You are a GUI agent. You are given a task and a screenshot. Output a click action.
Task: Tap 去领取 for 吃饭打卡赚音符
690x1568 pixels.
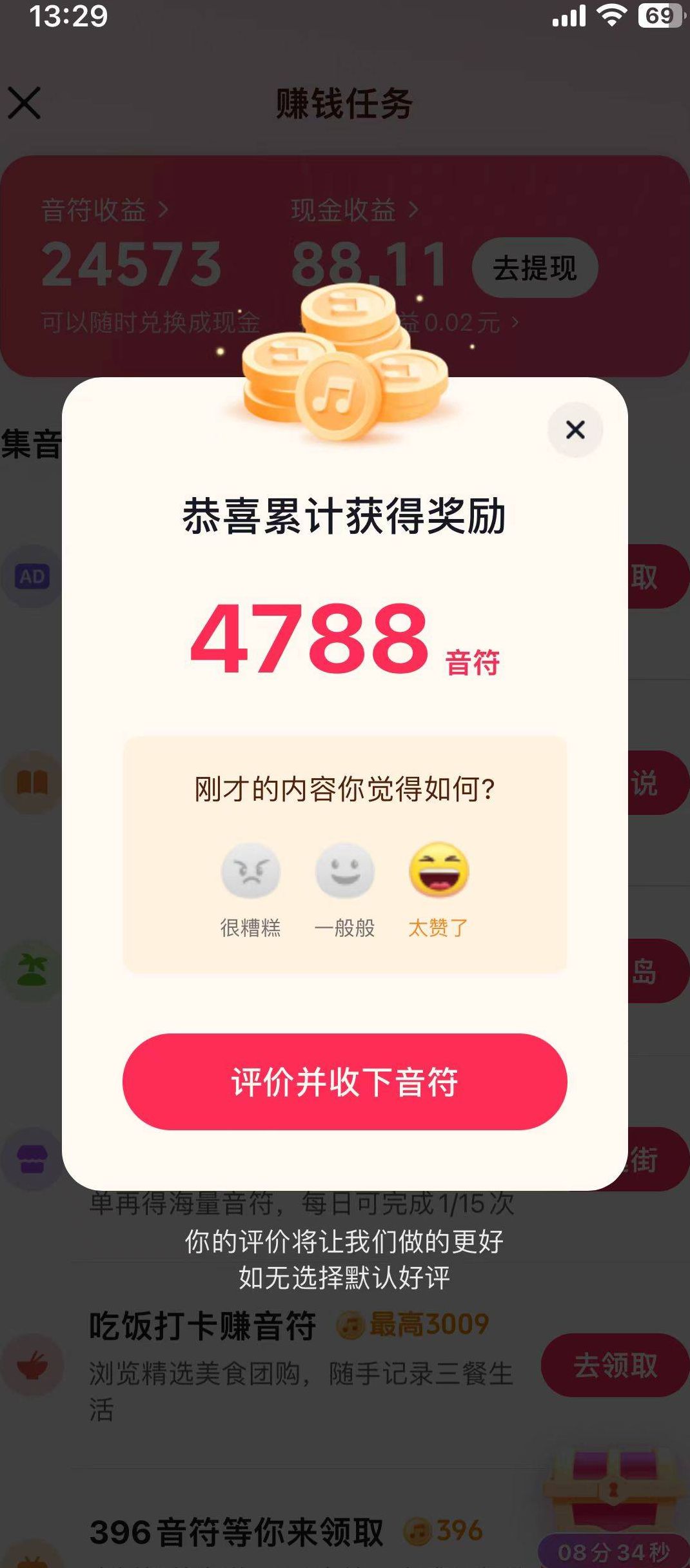click(x=615, y=1365)
